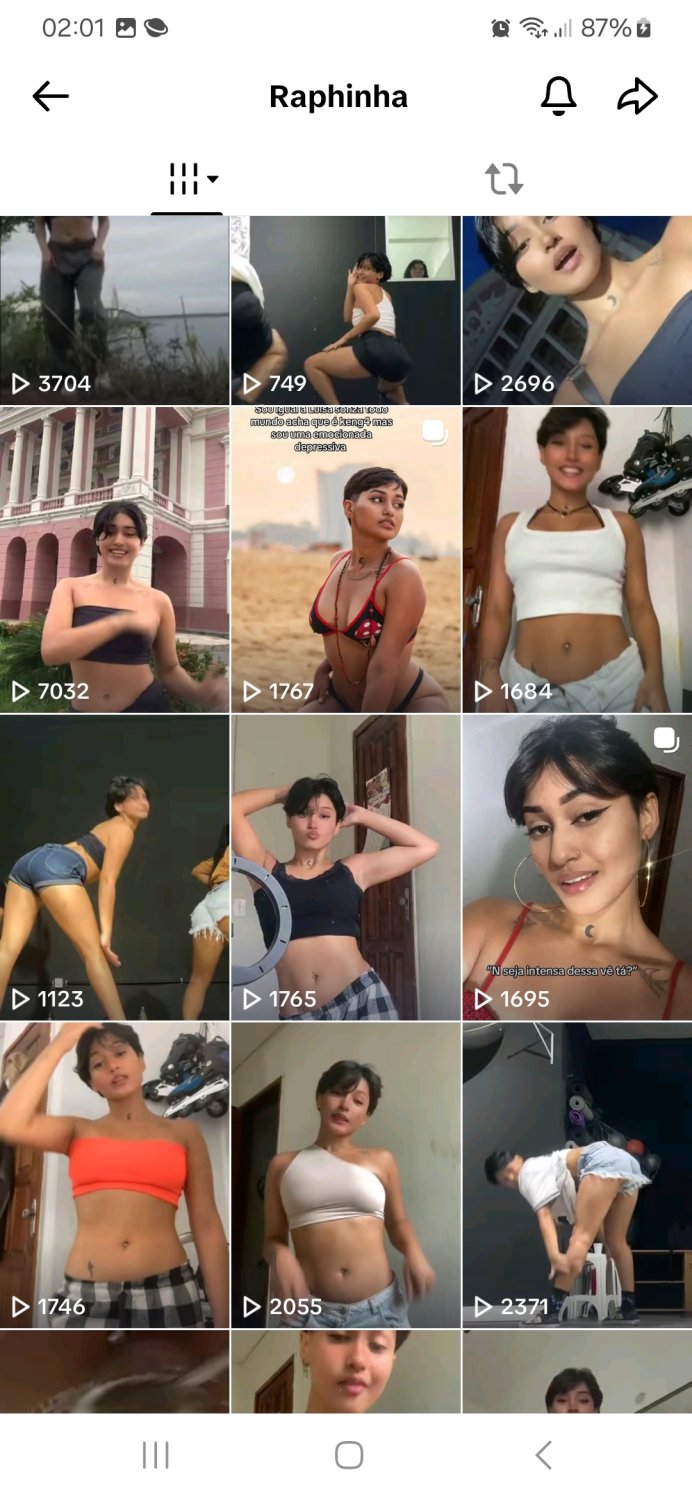Screen dimensions: 692x1500
Task: Open the photo post with 1767 views
Action: pyautogui.click(x=346, y=558)
